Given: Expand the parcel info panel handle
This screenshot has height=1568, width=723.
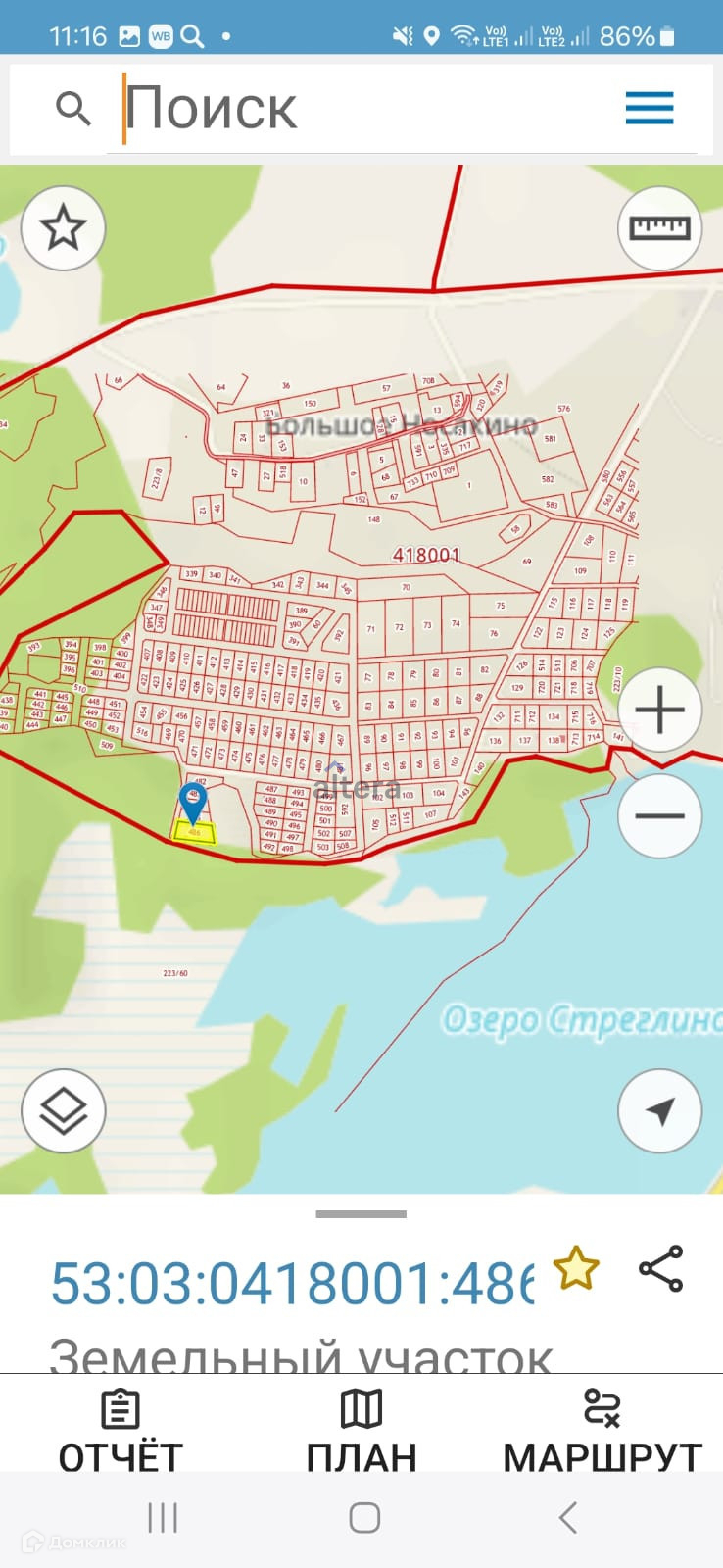Looking at the screenshot, I should [x=361, y=1214].
